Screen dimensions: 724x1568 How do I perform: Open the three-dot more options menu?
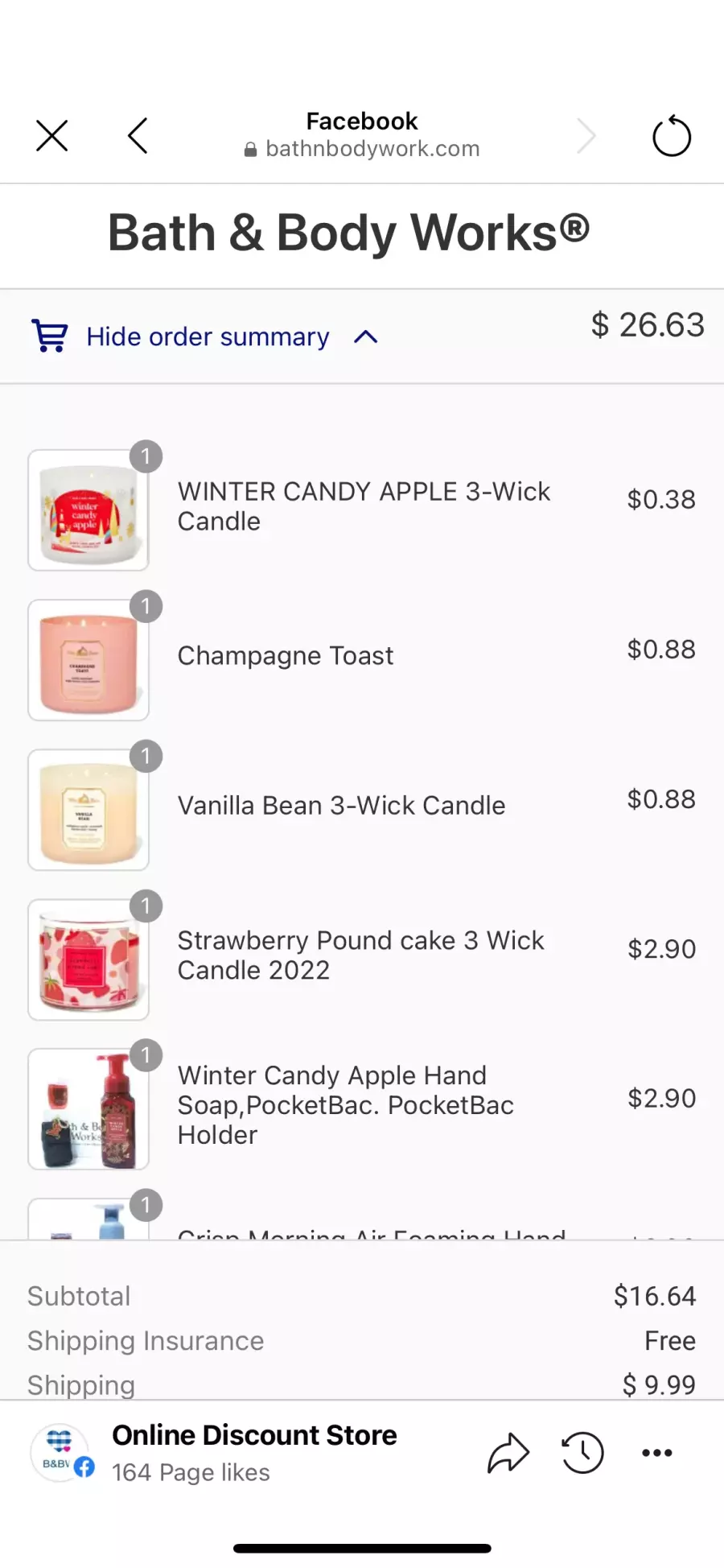pyautogui.click(x=657, y=1453)
